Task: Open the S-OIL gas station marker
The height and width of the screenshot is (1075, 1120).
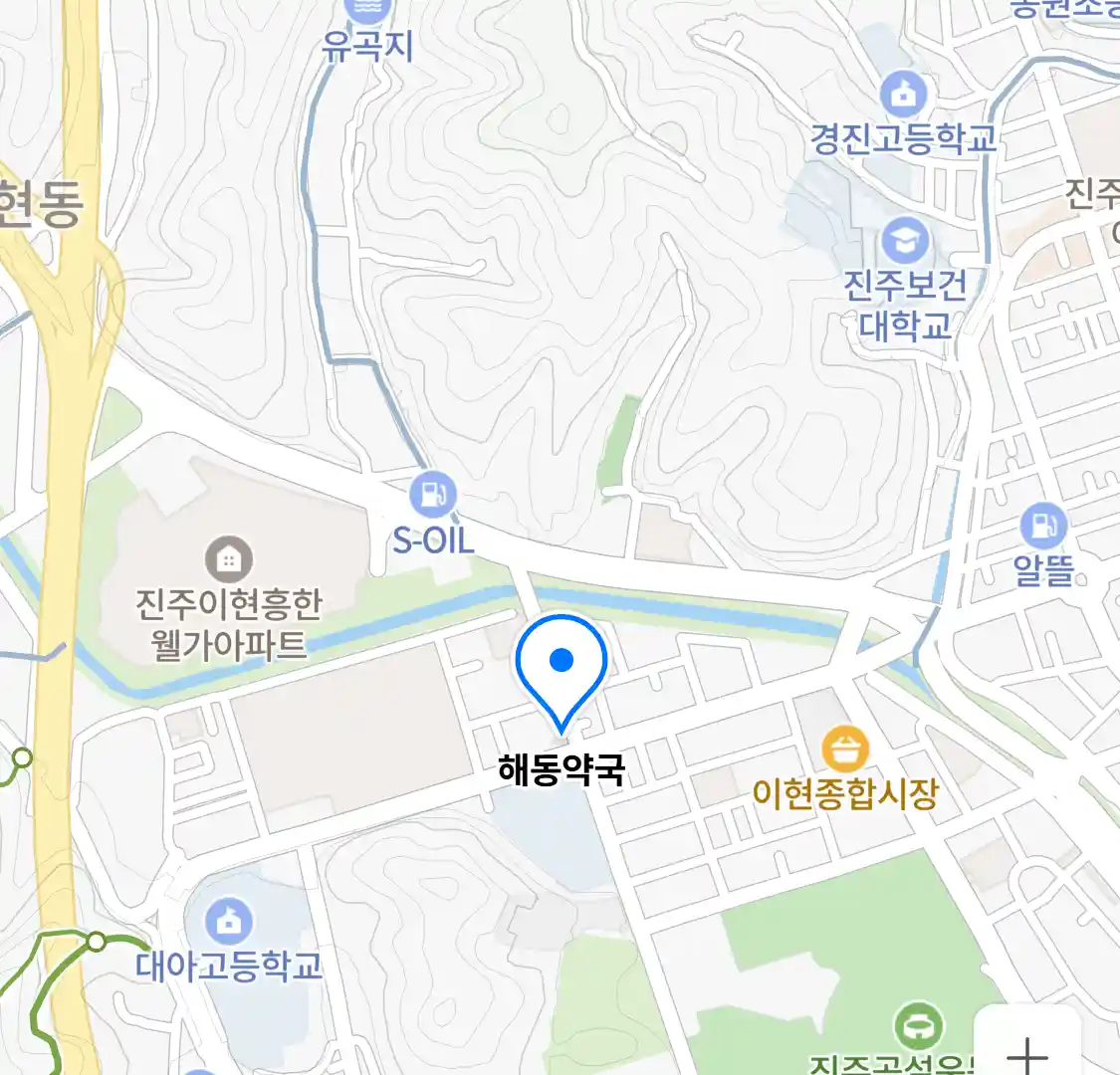Action: [x=433, y=494]
